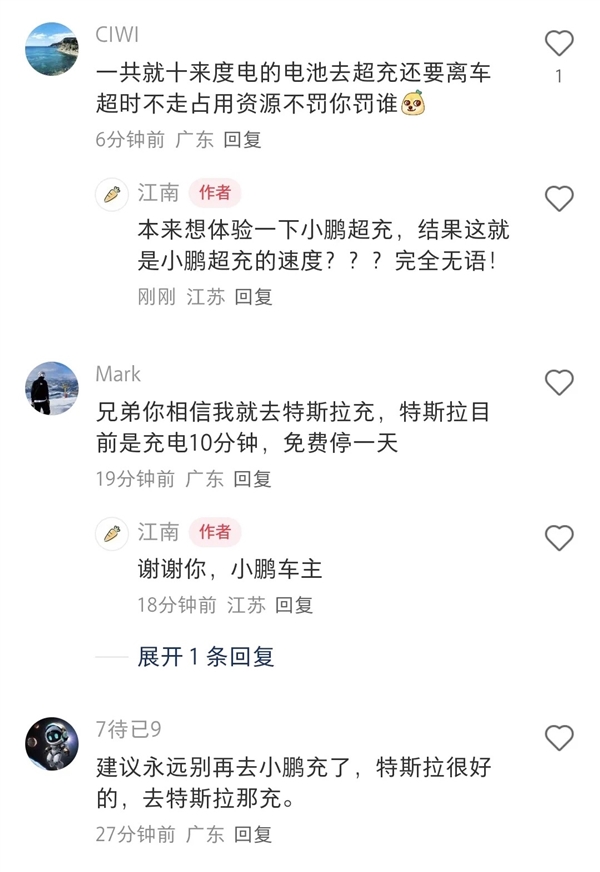Screen dimensions: 600x872
Task: Open Mark's profile avatar
Action: pos(51,388)
